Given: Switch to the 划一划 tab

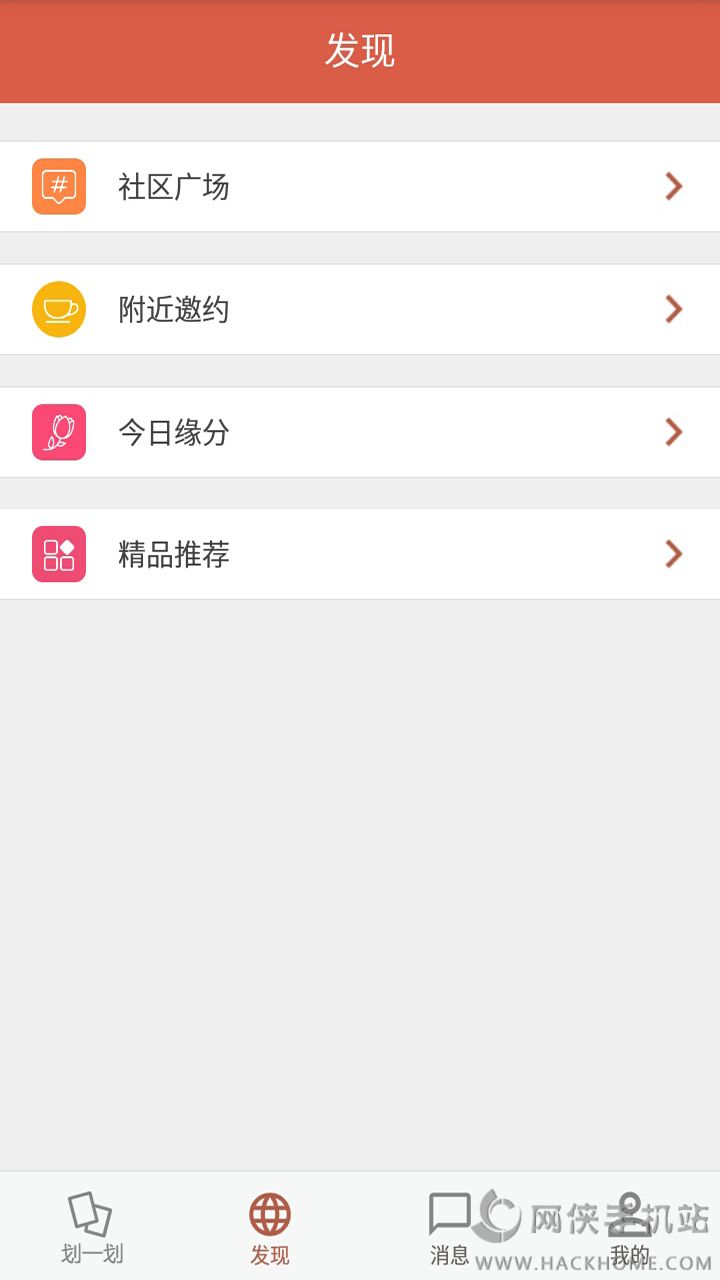Looking at the screenshot, I should pos(91,1228).
